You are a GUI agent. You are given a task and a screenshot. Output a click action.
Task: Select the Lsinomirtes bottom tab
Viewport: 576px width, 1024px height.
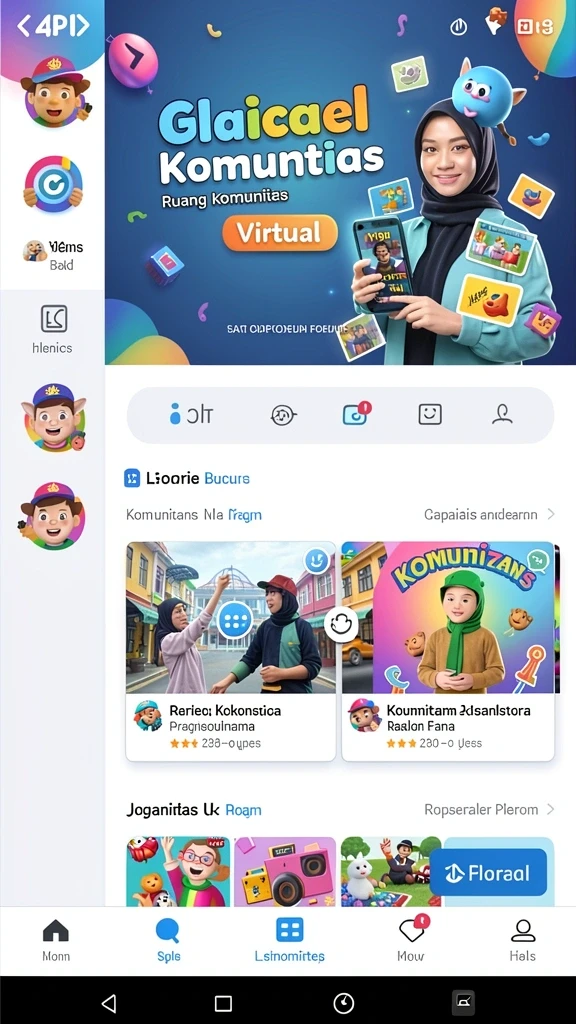(x=289, y=940)
